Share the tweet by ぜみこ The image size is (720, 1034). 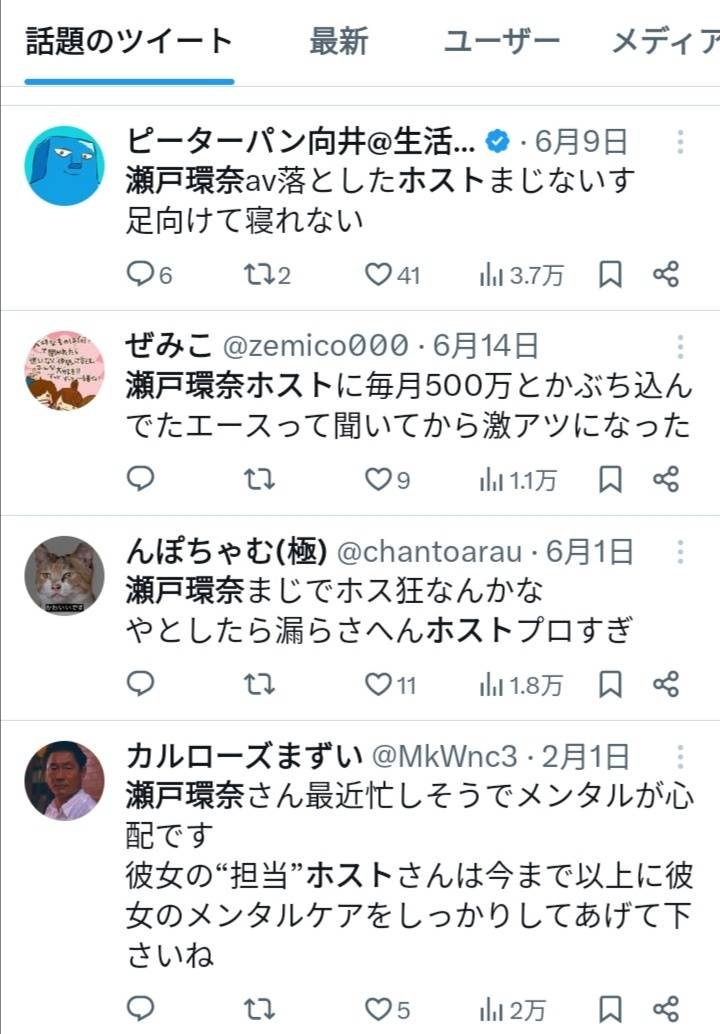point(666,480)
